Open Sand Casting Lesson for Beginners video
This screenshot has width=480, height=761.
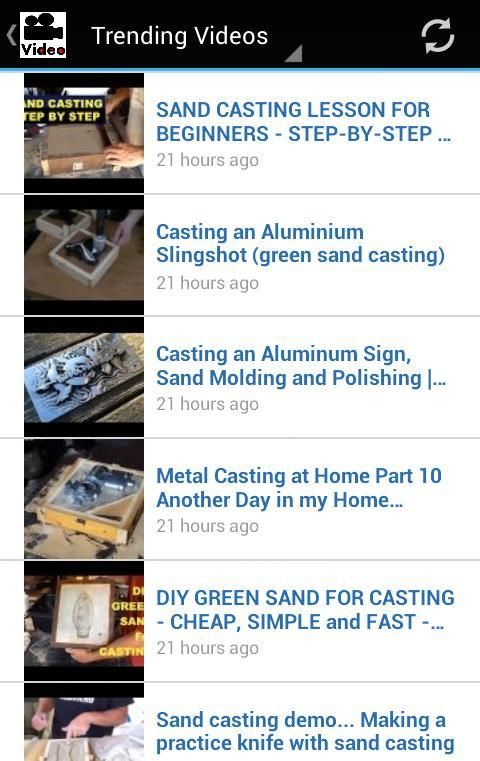click(240, 133)
